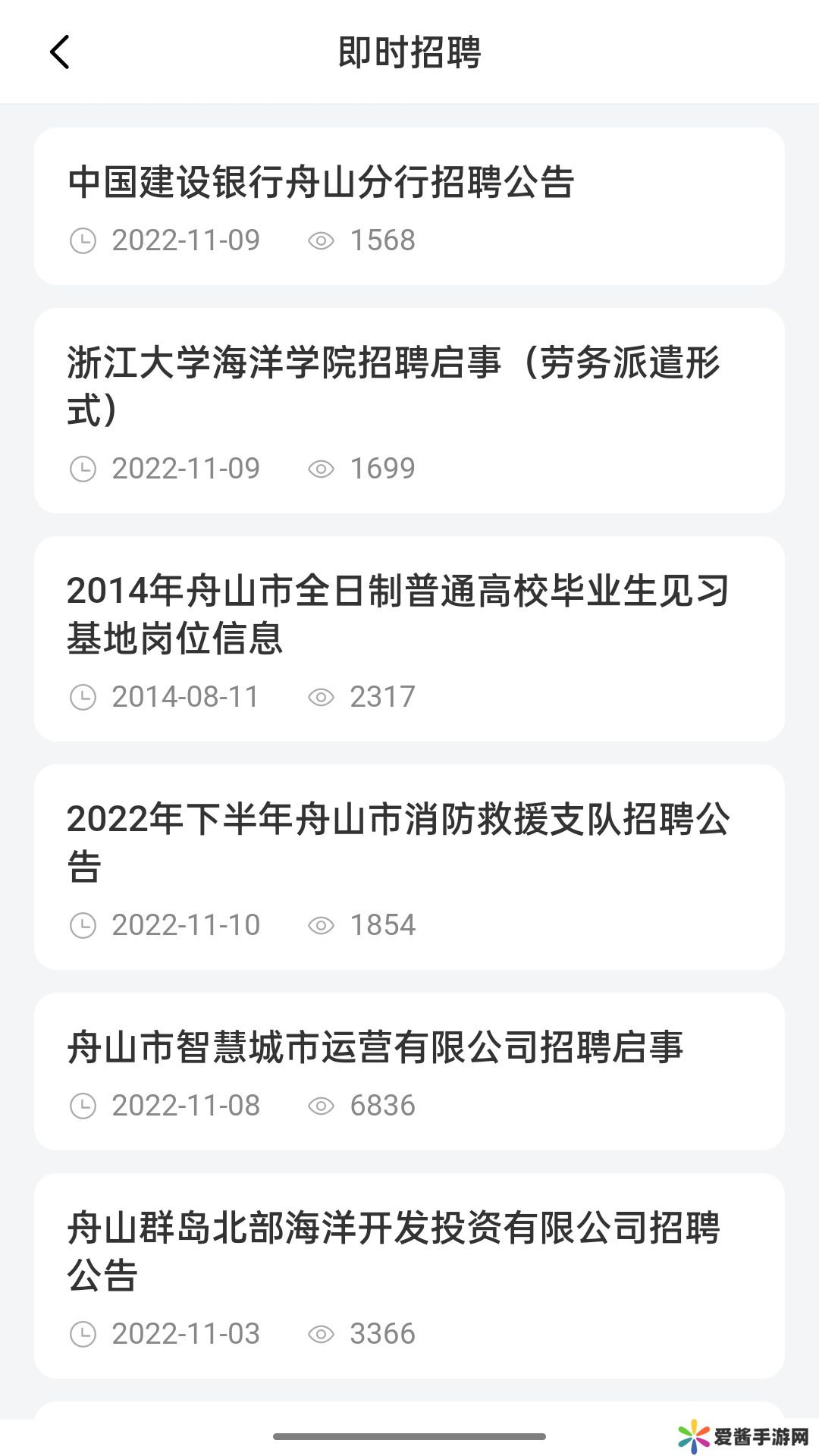This screenshot has height=1456, width=819.
Task: View 浙江大学海洋学院招聘启事 card
Action: click(394, 386)
